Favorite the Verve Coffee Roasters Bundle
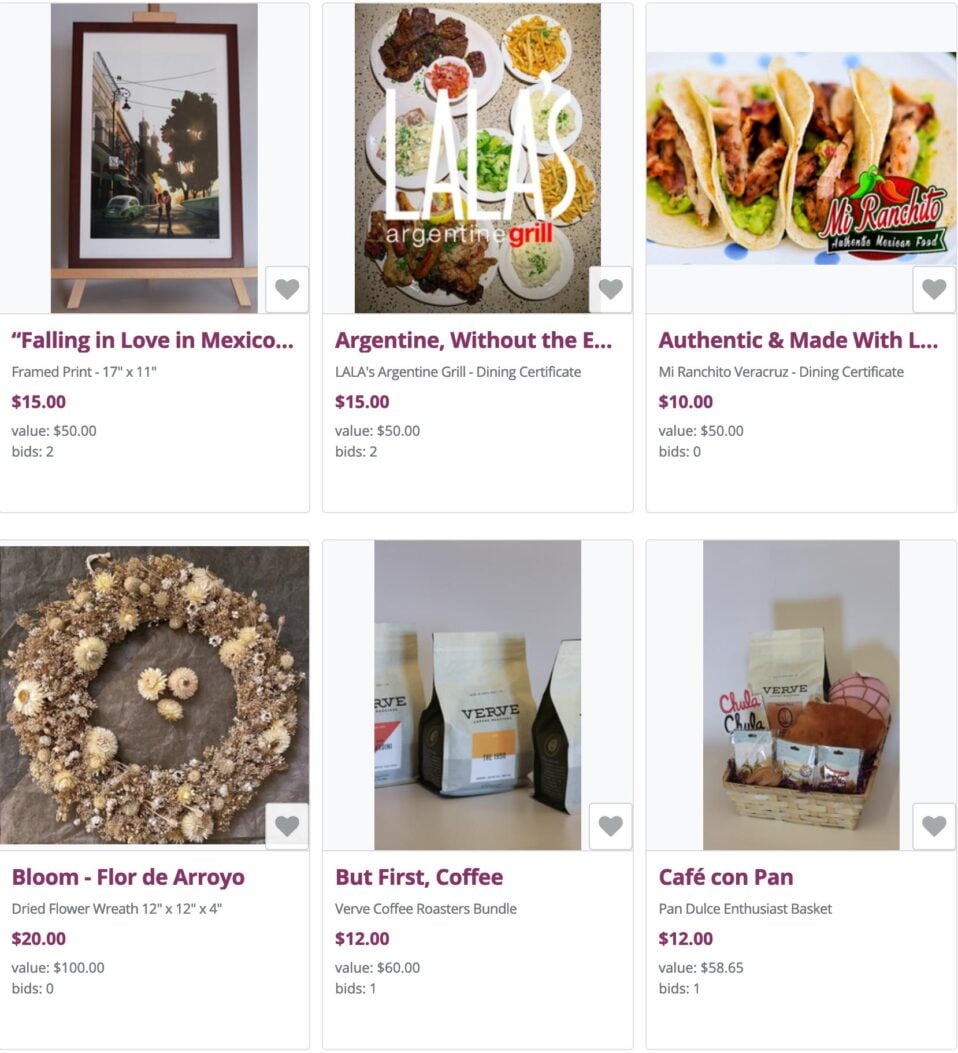 [610, 826]
